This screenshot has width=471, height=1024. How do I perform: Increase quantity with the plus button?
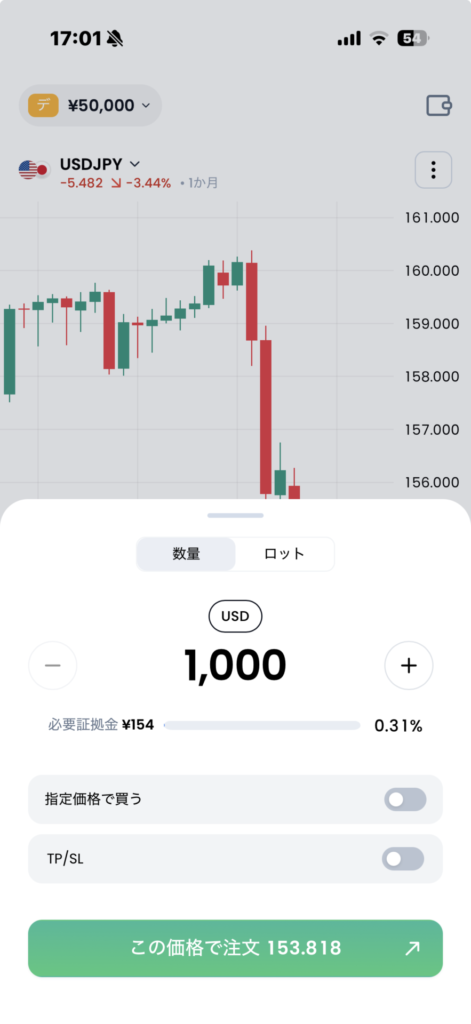pyautogui.click(x=409, y=665)
